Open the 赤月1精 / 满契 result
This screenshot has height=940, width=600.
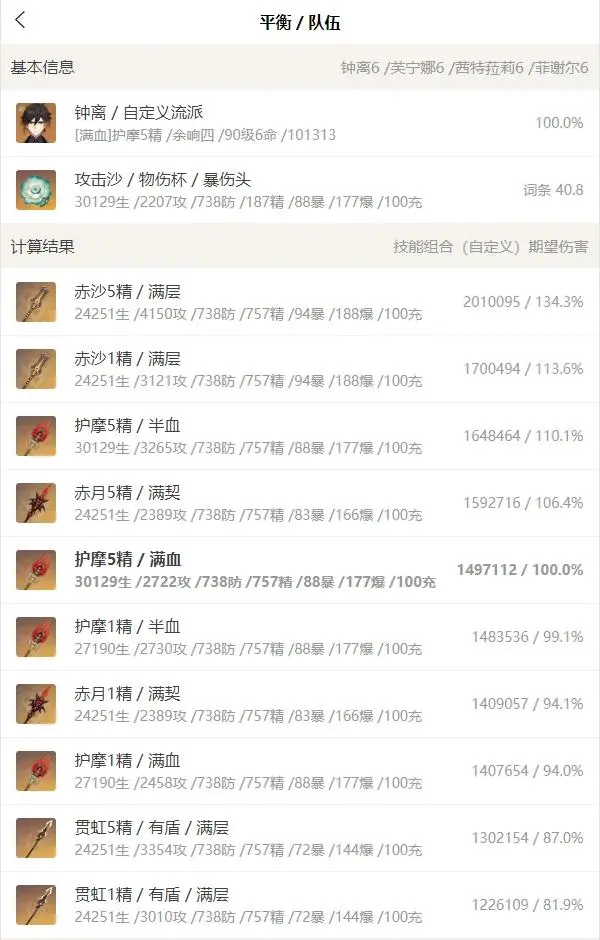300,704
